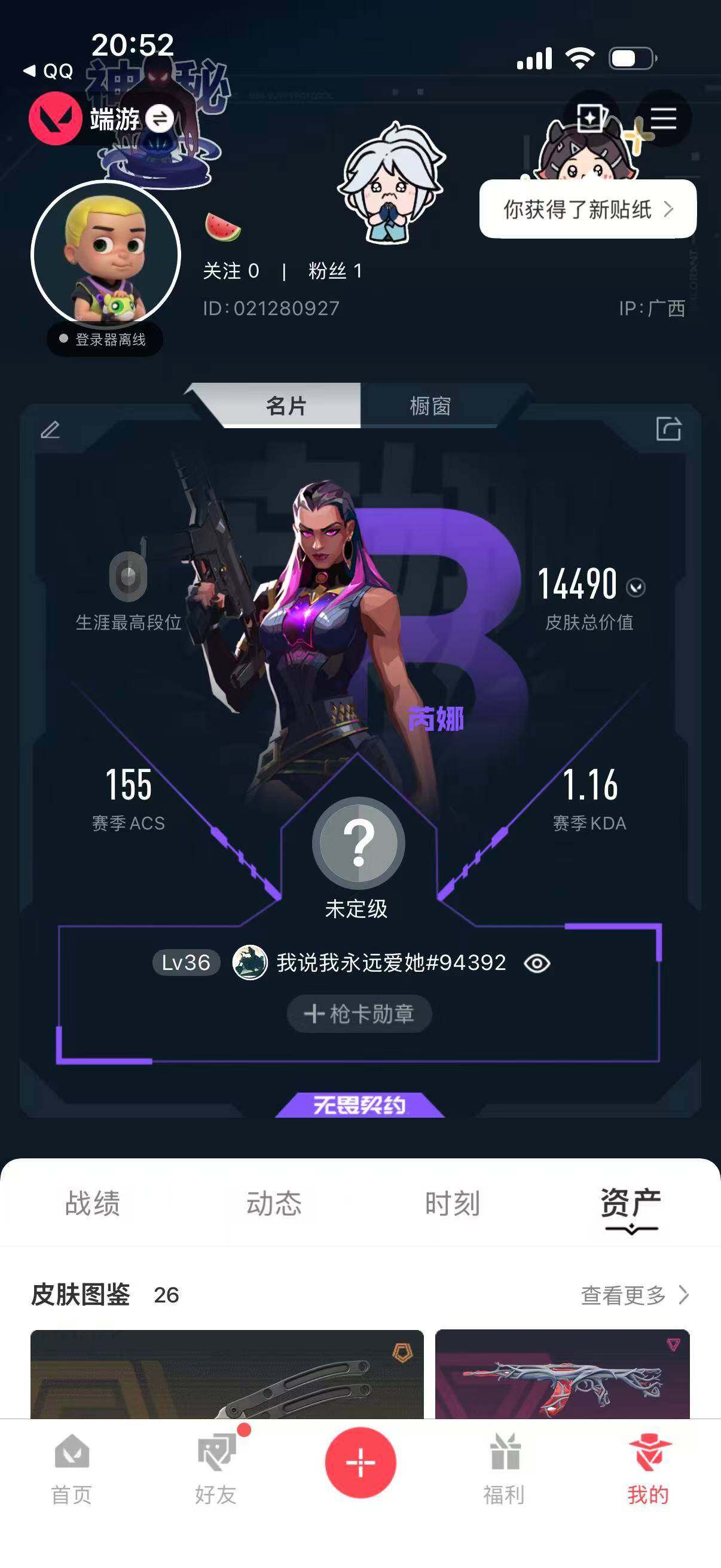Share the profile card
Screen dimensions: 721x1568
click(668, 429)
